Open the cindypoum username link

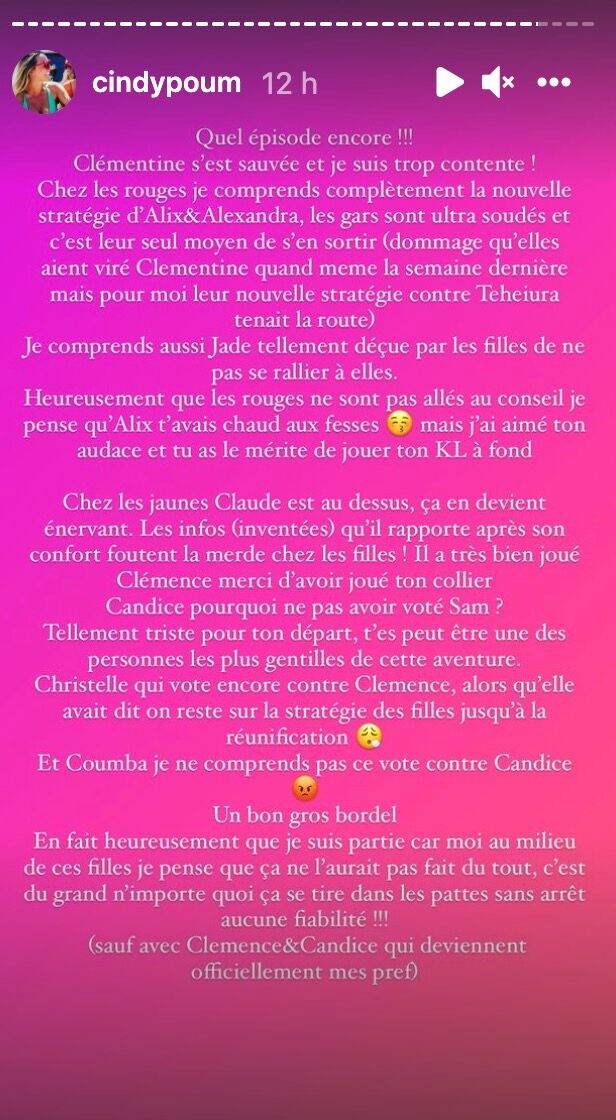click(x=166, y=83)
